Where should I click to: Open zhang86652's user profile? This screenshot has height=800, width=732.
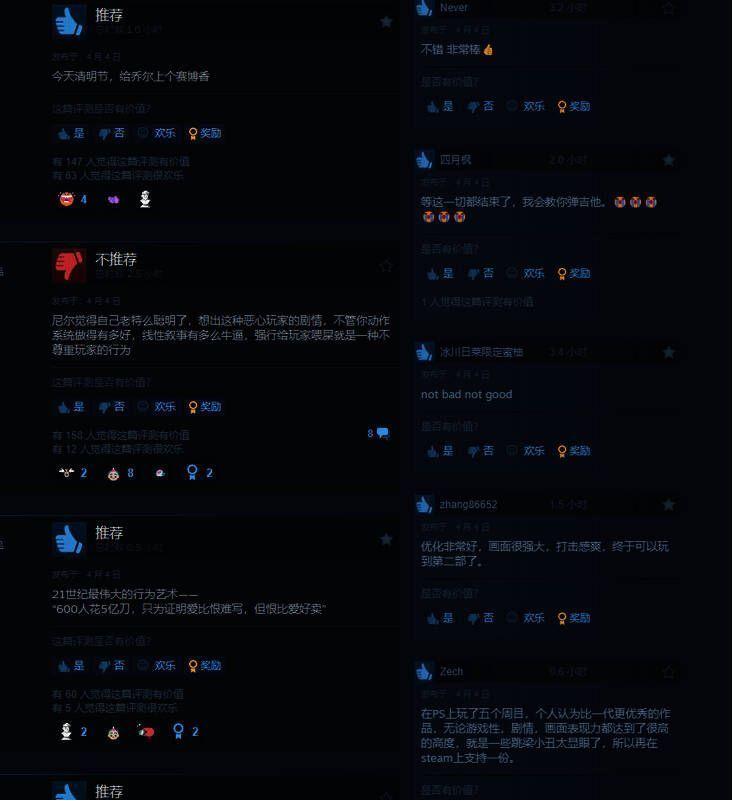pos(468,504)
